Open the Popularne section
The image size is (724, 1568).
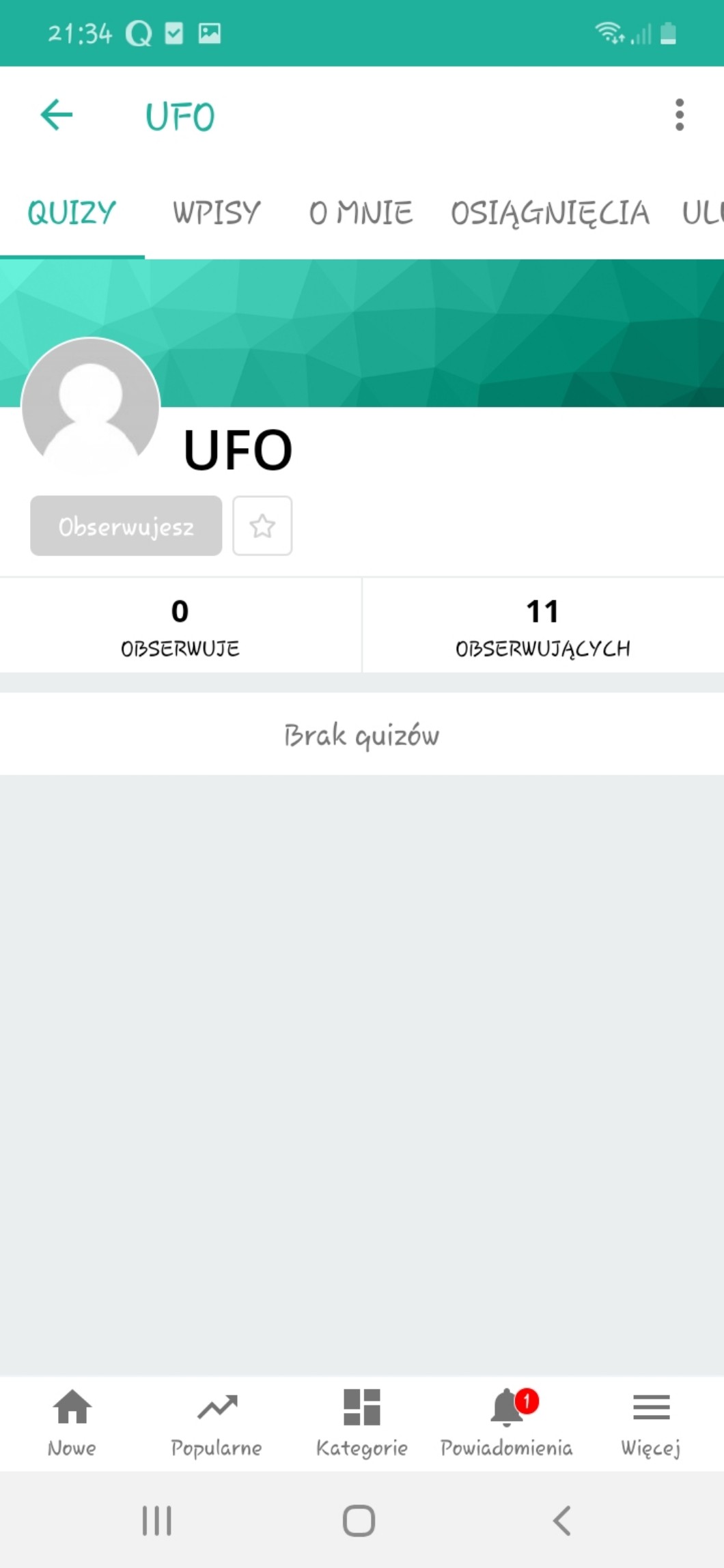[x=217, y=1423]
